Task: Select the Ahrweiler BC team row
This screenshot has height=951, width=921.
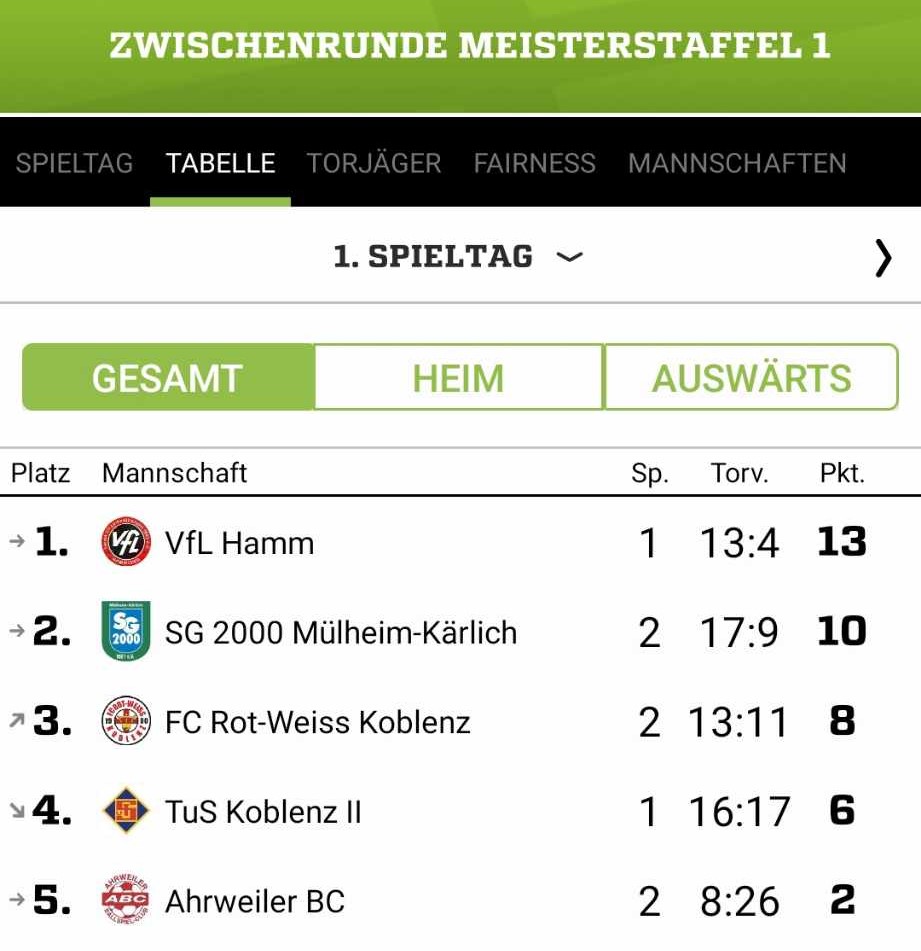Action: (x=254, y=901)
